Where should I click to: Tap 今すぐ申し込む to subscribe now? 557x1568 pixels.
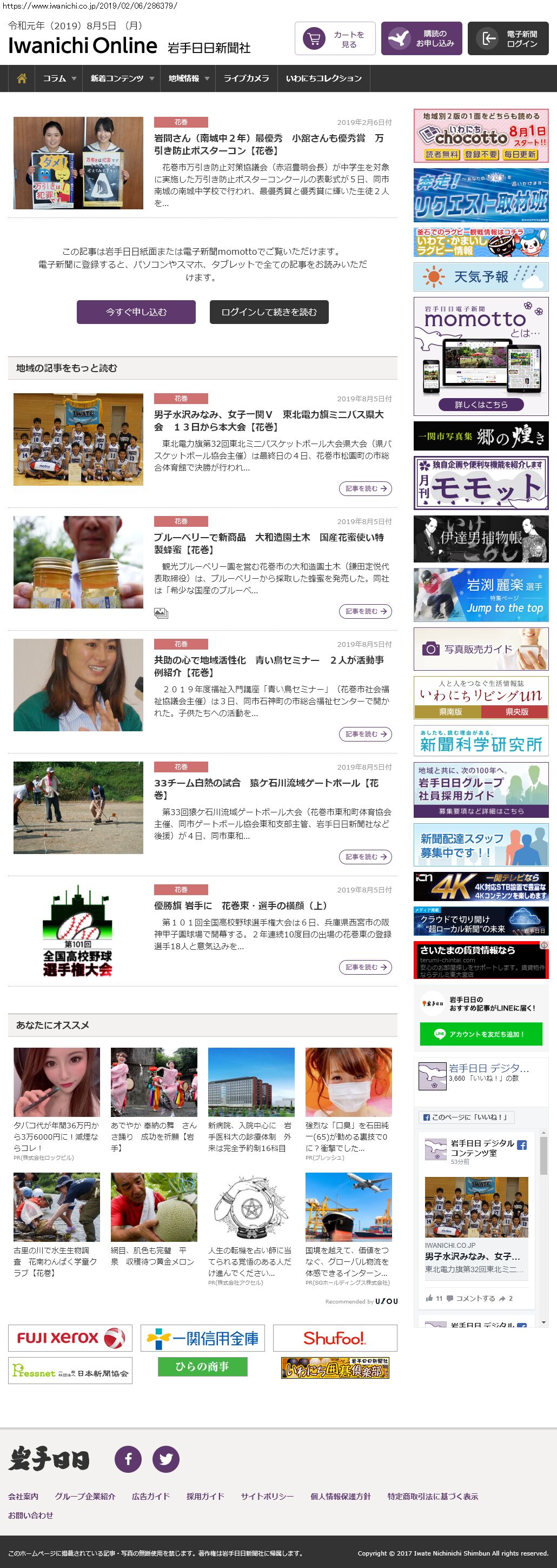pos(136,312)
